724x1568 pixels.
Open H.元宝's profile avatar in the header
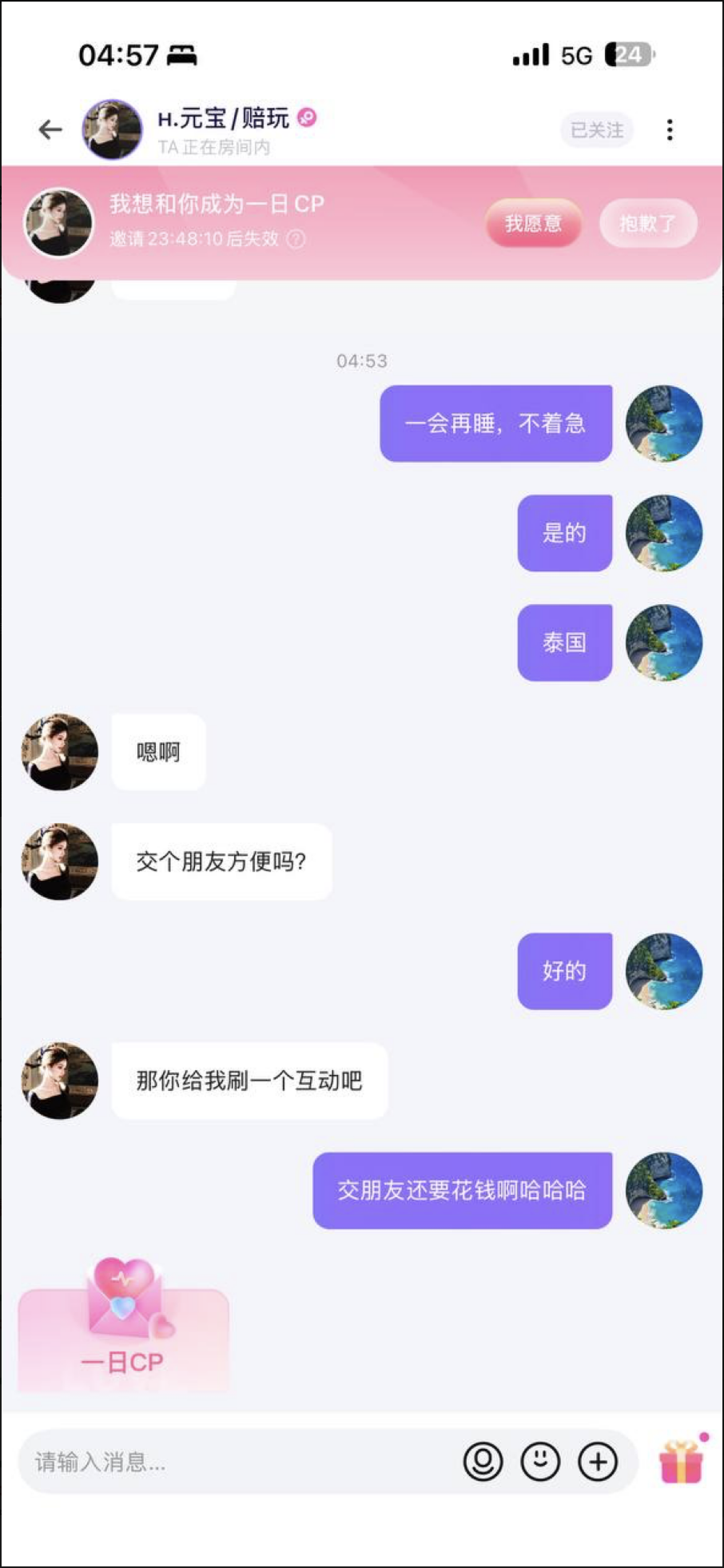coord(113,129)
